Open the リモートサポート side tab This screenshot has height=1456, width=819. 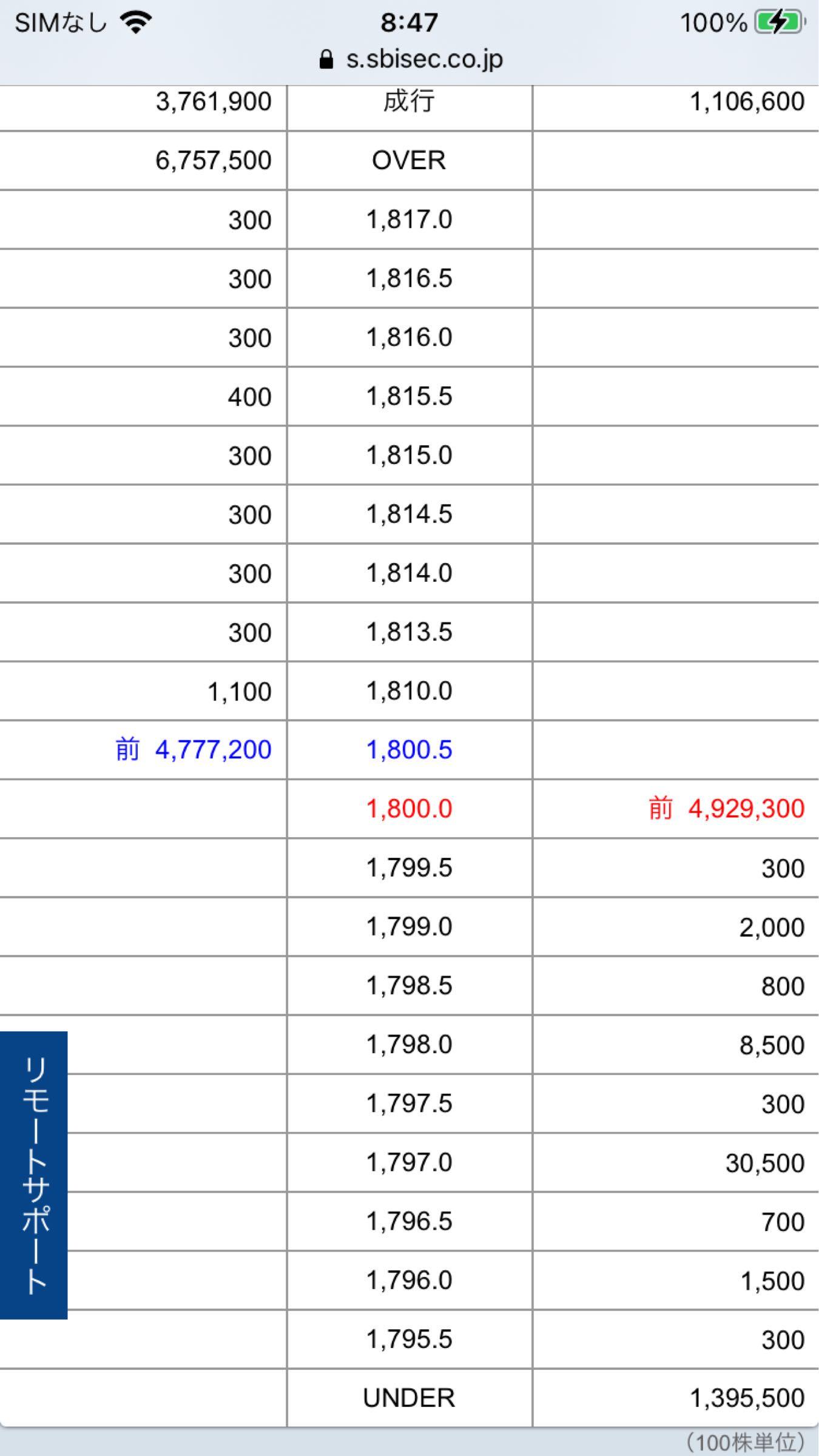pos(33,1176)
